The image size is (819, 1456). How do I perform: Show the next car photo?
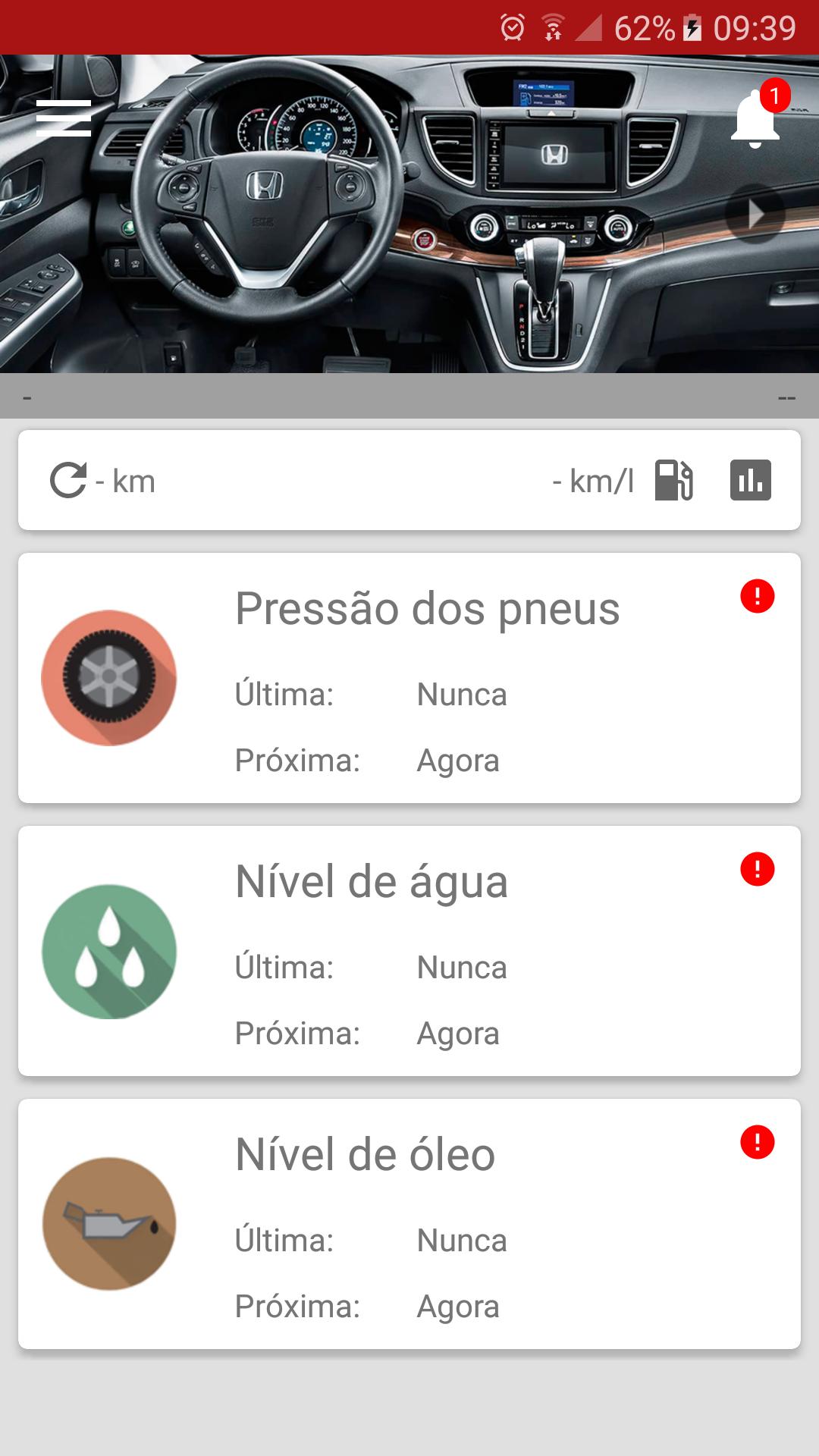(x=755, y=215)
